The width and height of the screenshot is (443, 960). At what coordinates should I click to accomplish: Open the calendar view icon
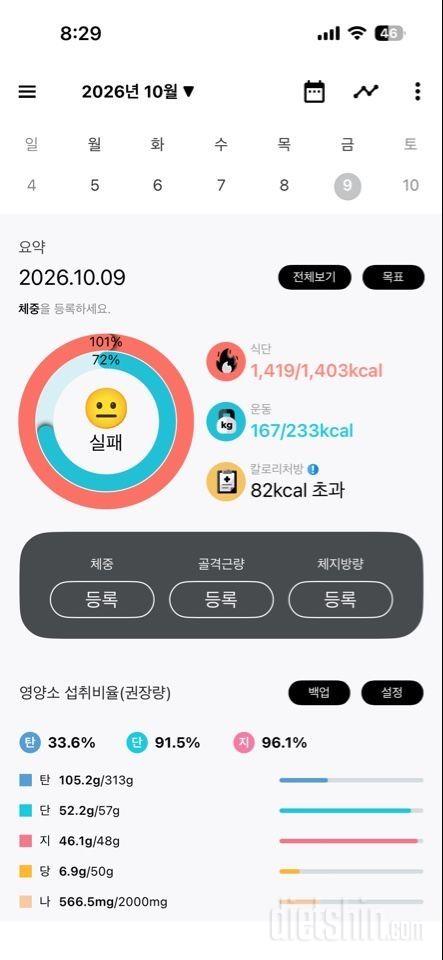[315, 92]
